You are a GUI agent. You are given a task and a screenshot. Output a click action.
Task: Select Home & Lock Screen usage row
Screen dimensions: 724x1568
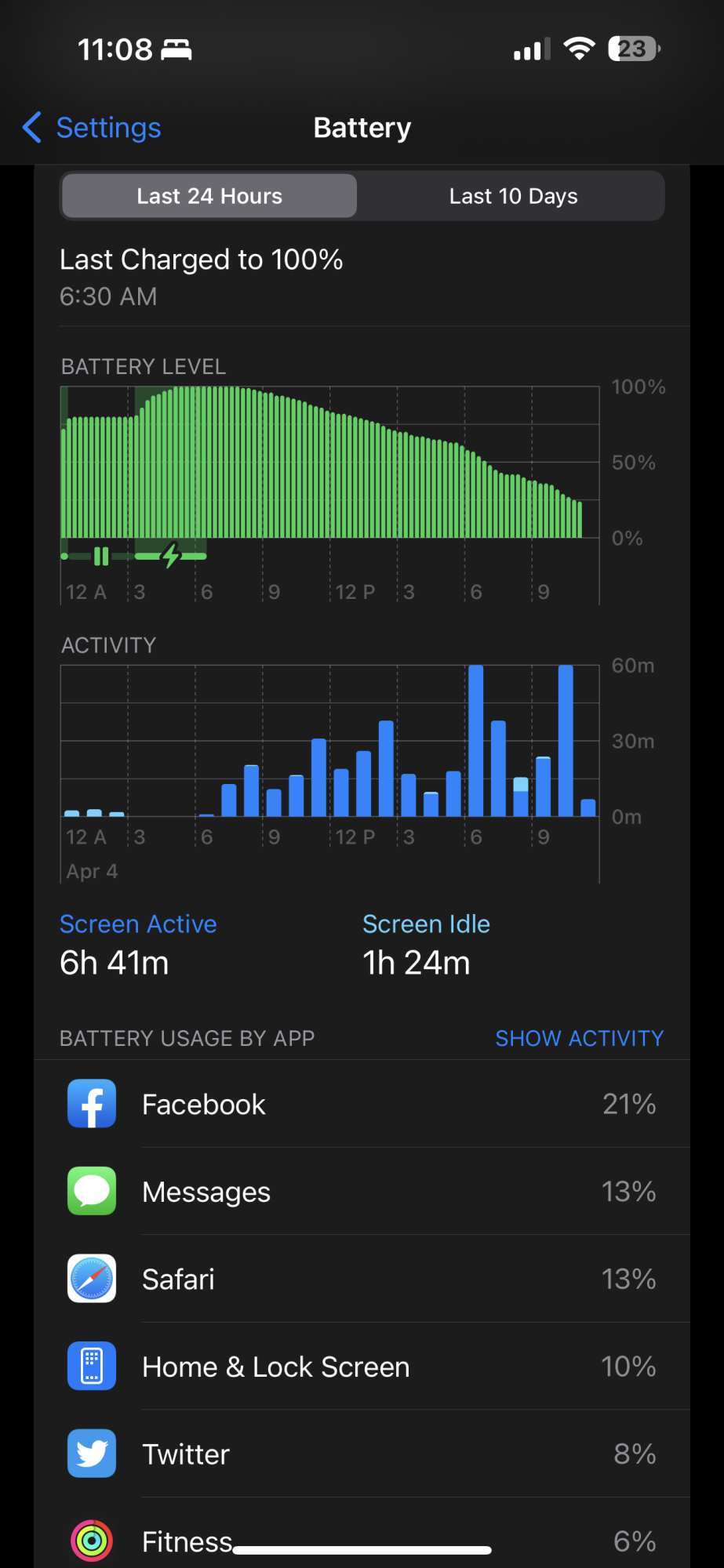pyautogui.click(x=362, y=1367)
